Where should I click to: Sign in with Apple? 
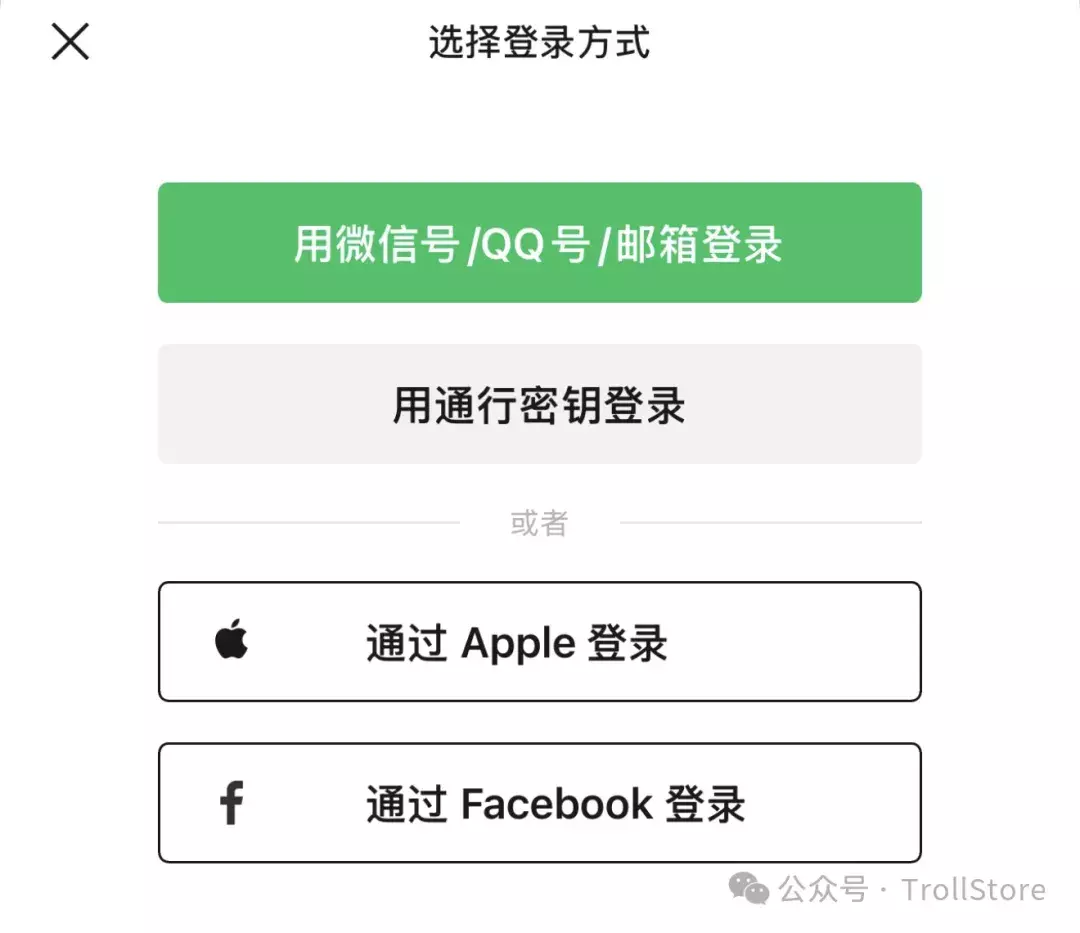(x=539, y=642)
